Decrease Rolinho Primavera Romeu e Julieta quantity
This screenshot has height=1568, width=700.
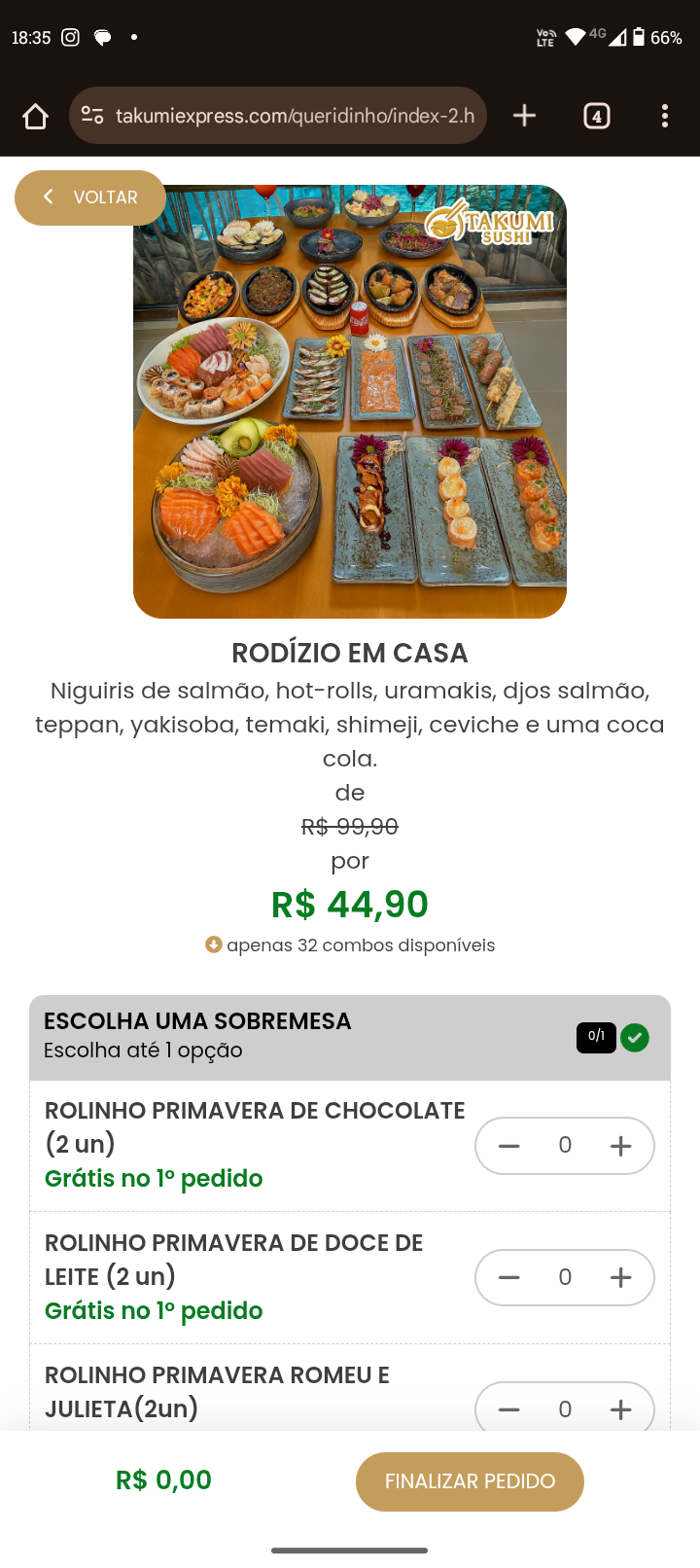tap(509, 1409)
